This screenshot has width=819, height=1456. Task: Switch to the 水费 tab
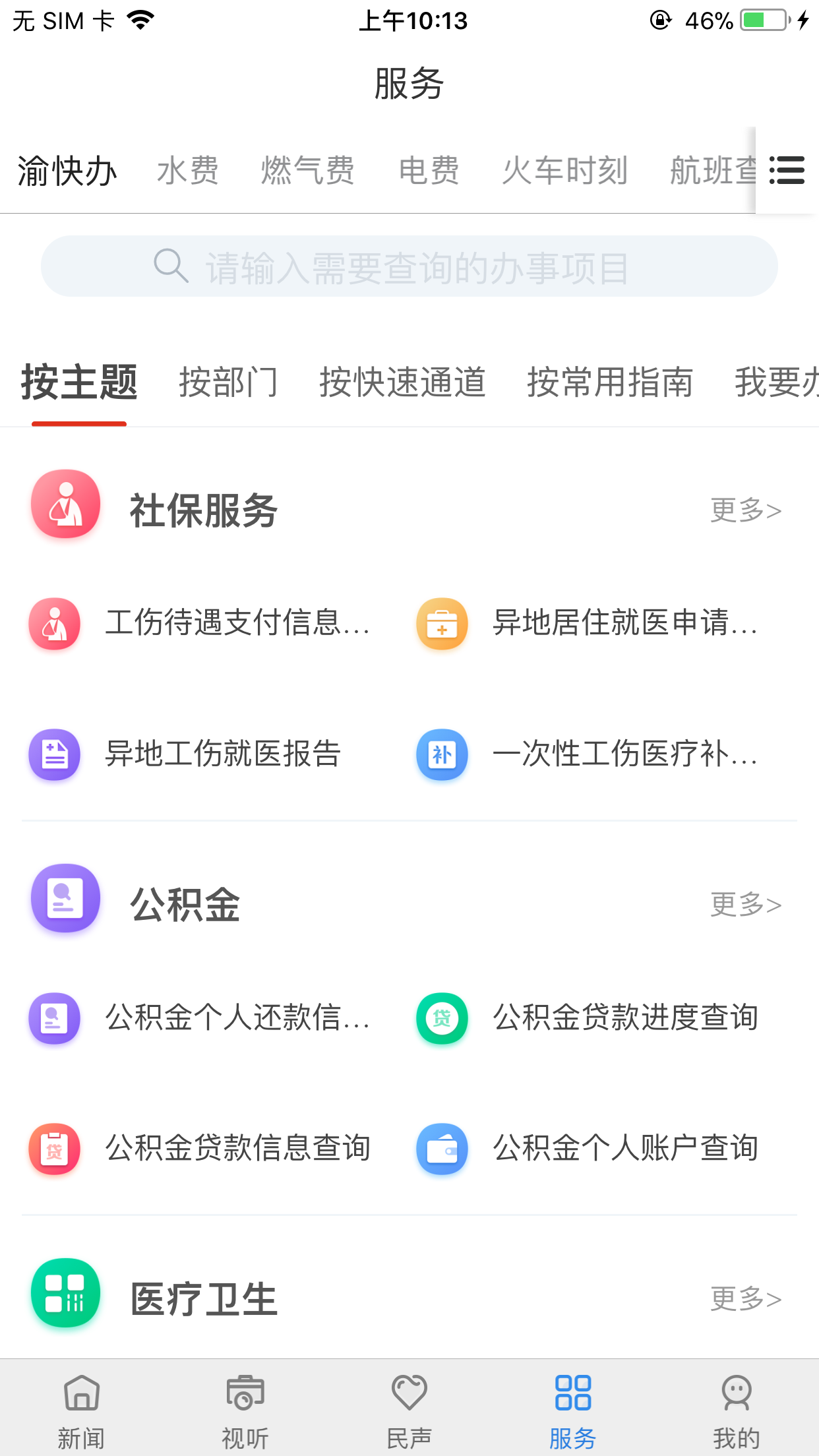tap(188, 171)
